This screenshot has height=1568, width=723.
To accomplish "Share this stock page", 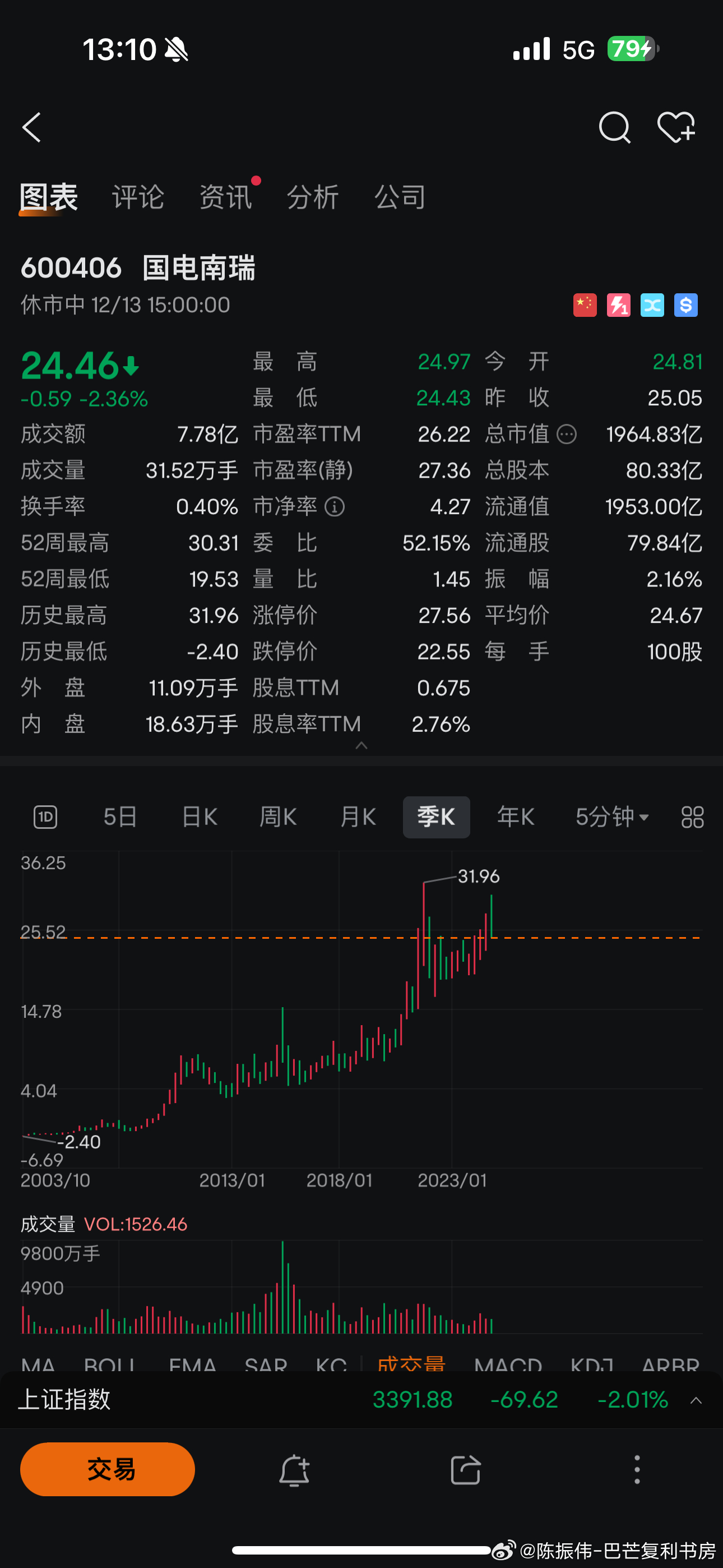I will [x=466, y=1470].
